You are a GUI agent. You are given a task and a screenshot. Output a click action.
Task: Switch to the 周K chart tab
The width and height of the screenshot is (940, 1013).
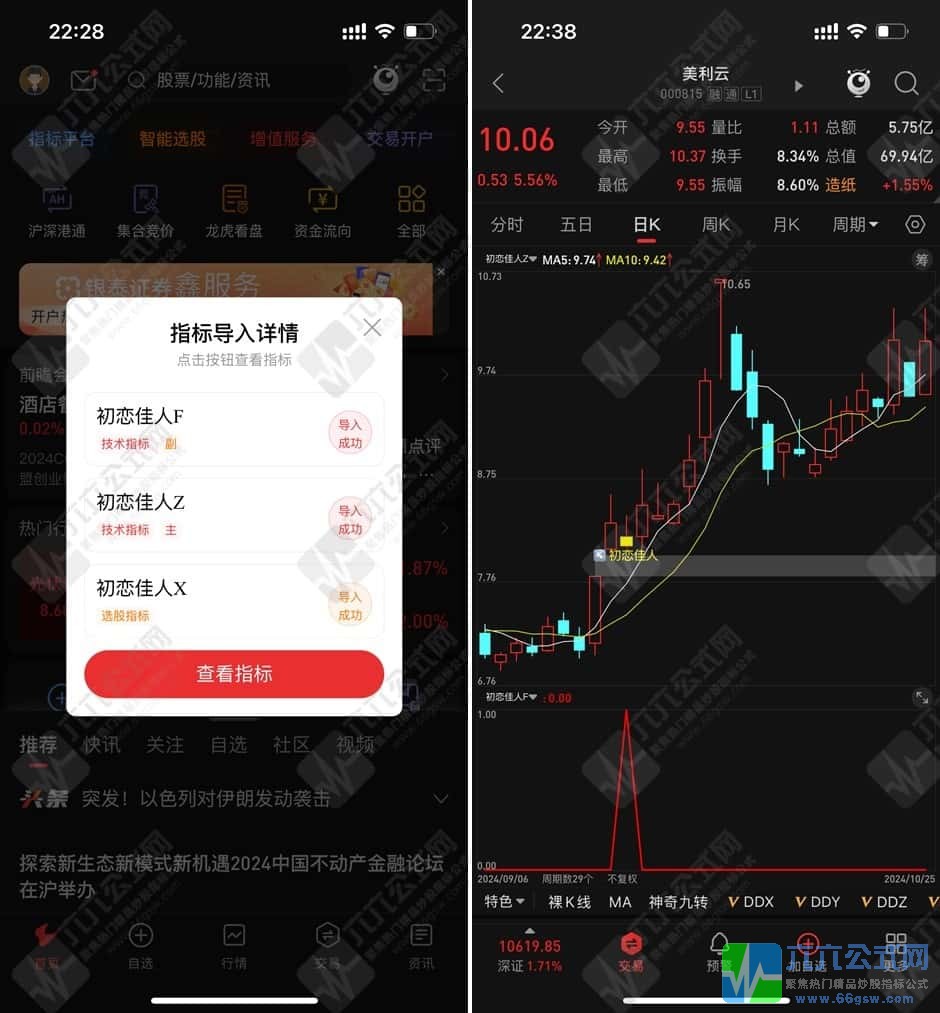click(x=715, y=225)
